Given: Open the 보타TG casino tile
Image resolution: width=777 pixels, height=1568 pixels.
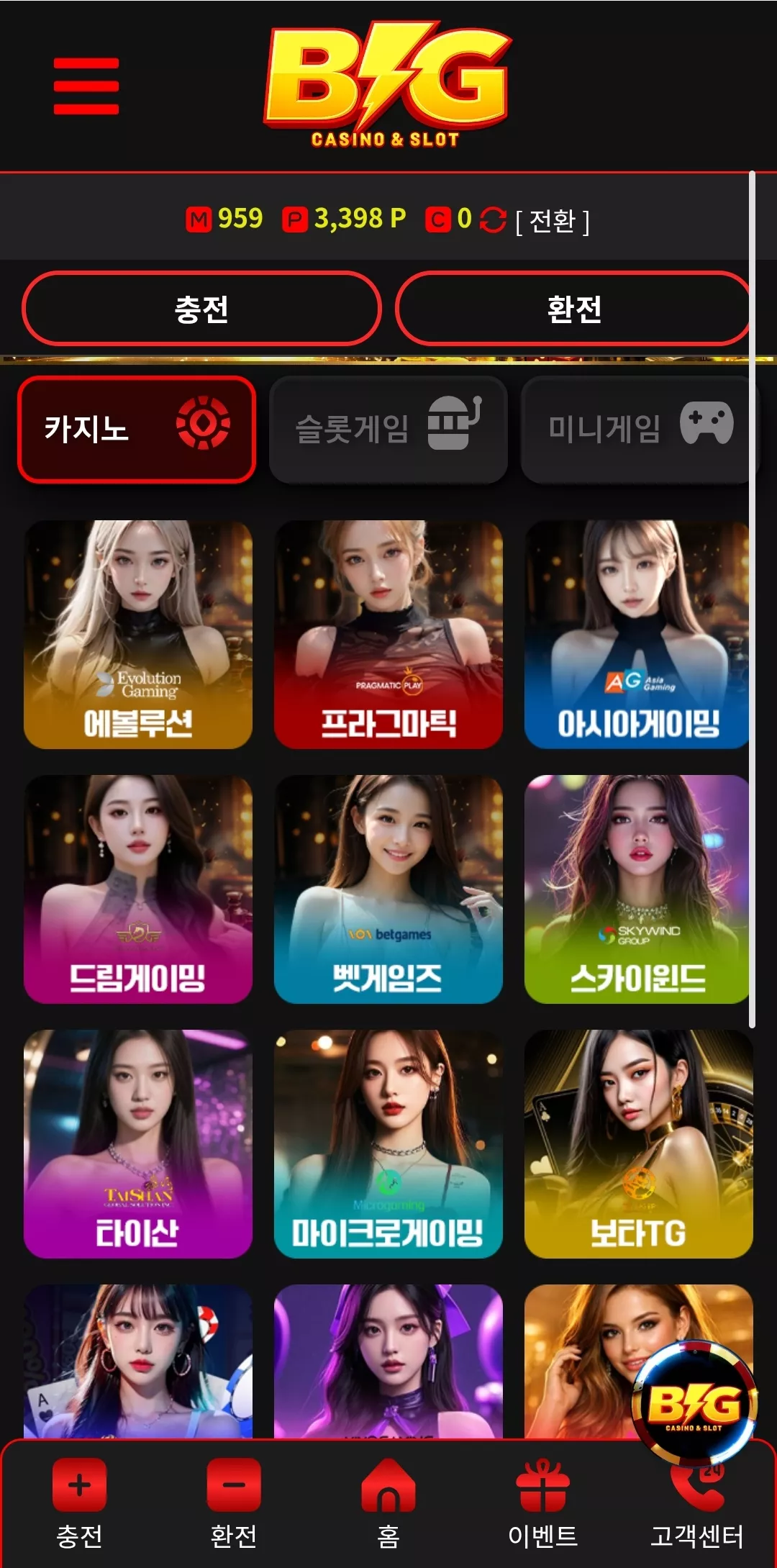Looking at the screenshot, I should tap(639, 1144).
